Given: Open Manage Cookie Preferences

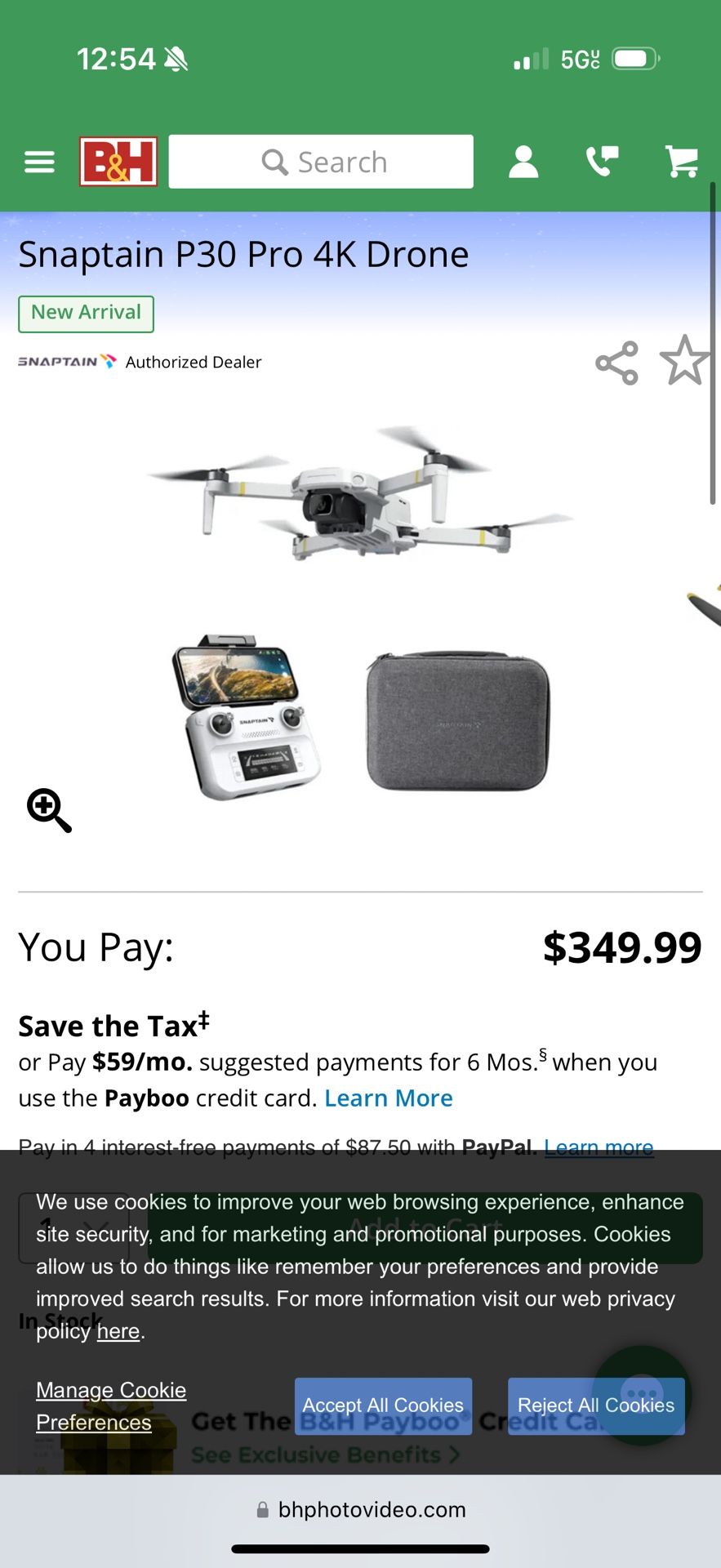Looking at the screenshot, I should point(110,1405).
